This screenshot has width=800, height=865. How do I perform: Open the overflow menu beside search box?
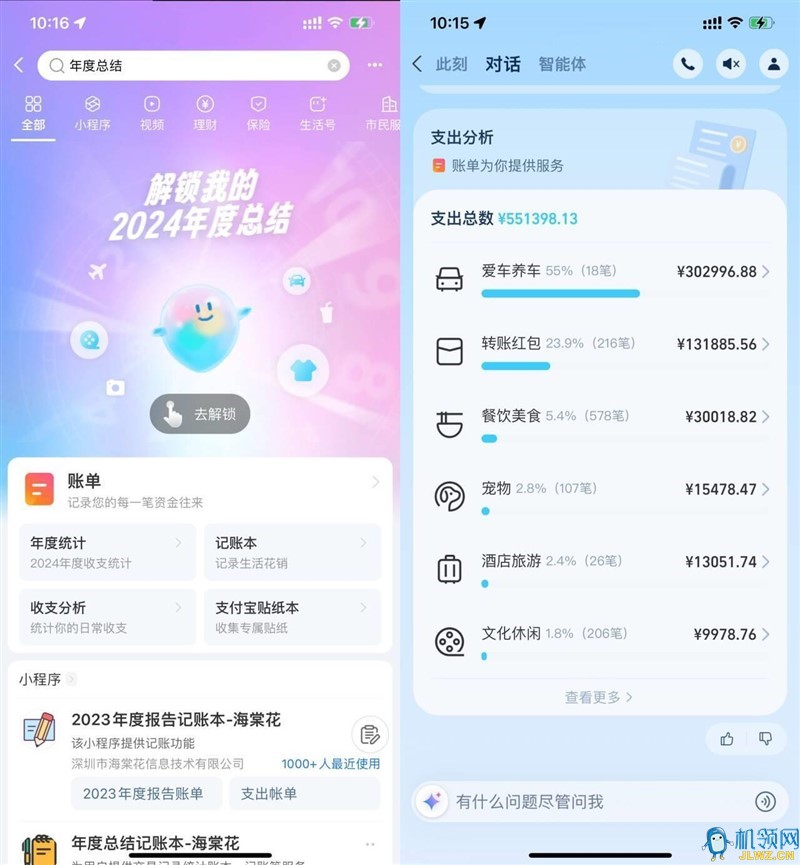(x=374, y=65)
